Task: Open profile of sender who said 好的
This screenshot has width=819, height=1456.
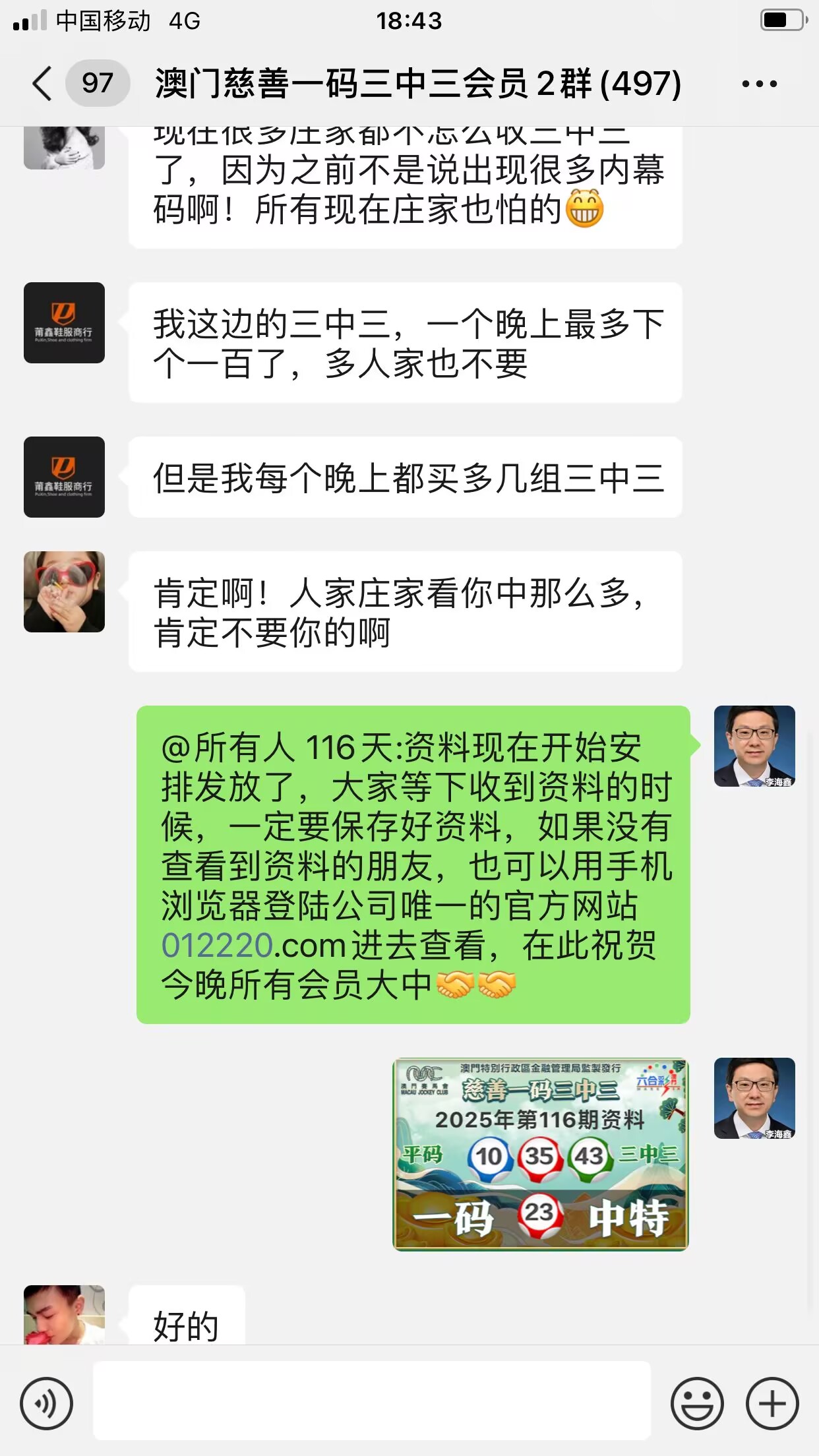Action: pyautogui.click(x=64, y=1314)
